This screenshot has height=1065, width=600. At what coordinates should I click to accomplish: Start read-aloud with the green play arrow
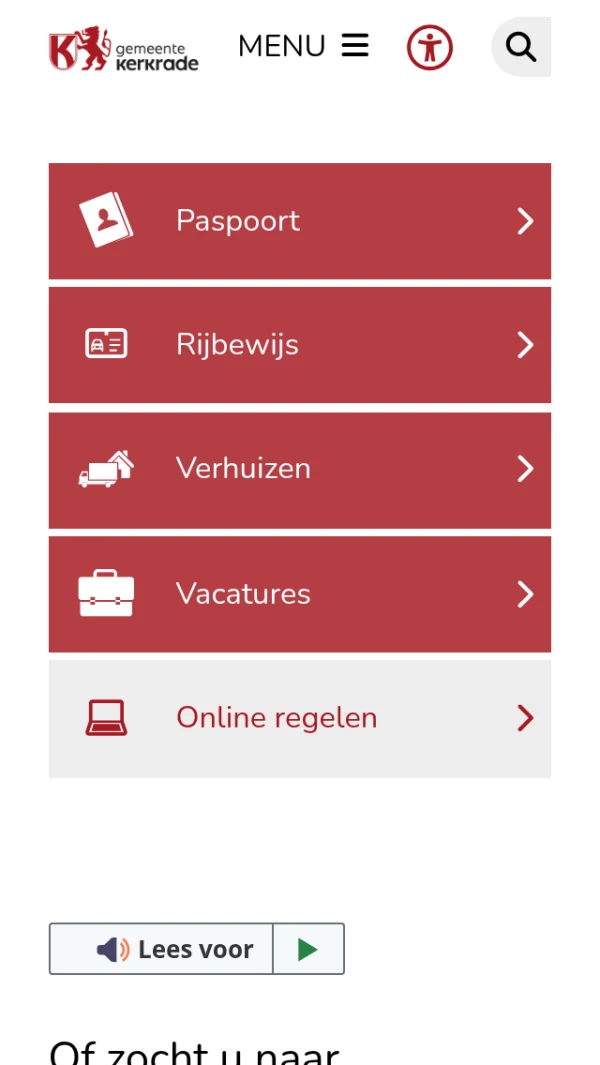[308, 949]
